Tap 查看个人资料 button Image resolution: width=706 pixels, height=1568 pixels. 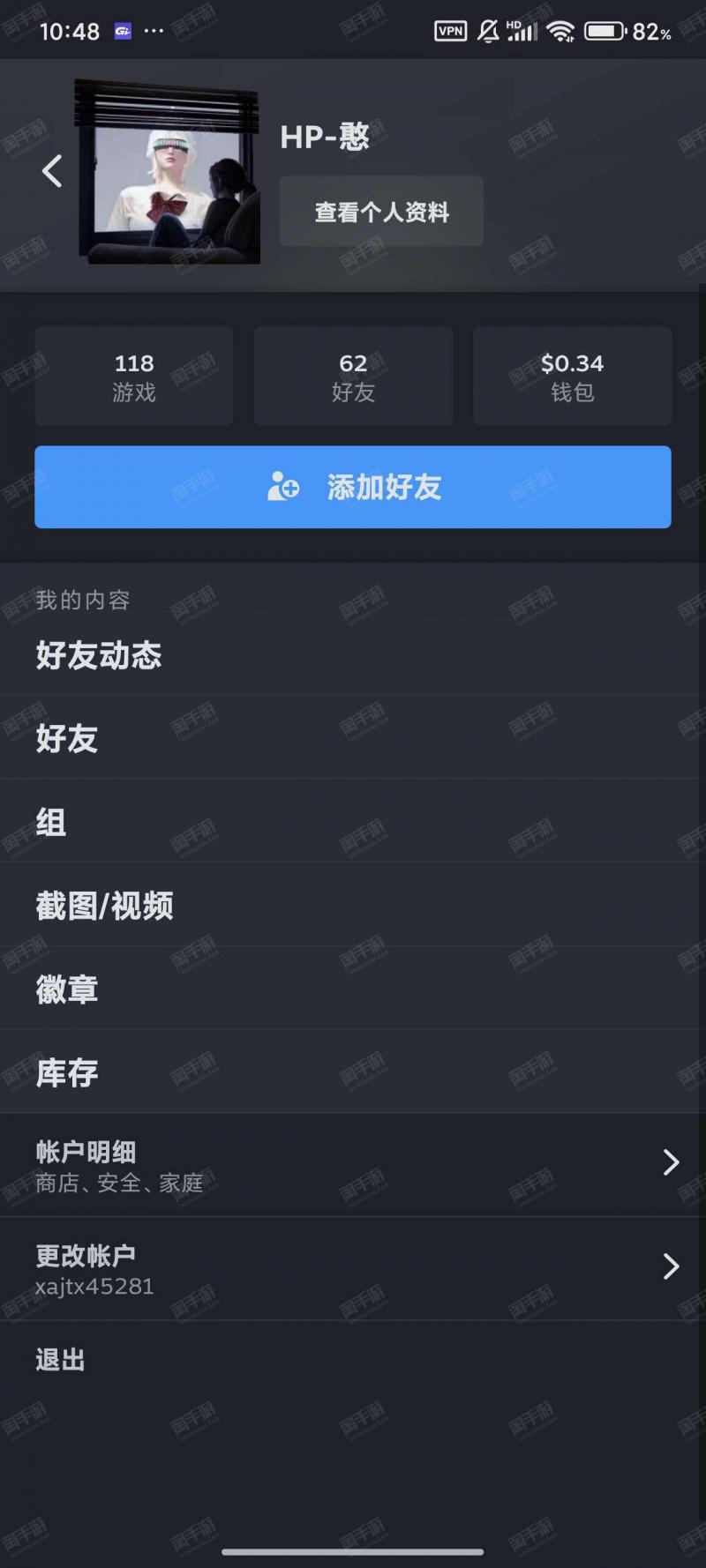coord(381,212)
